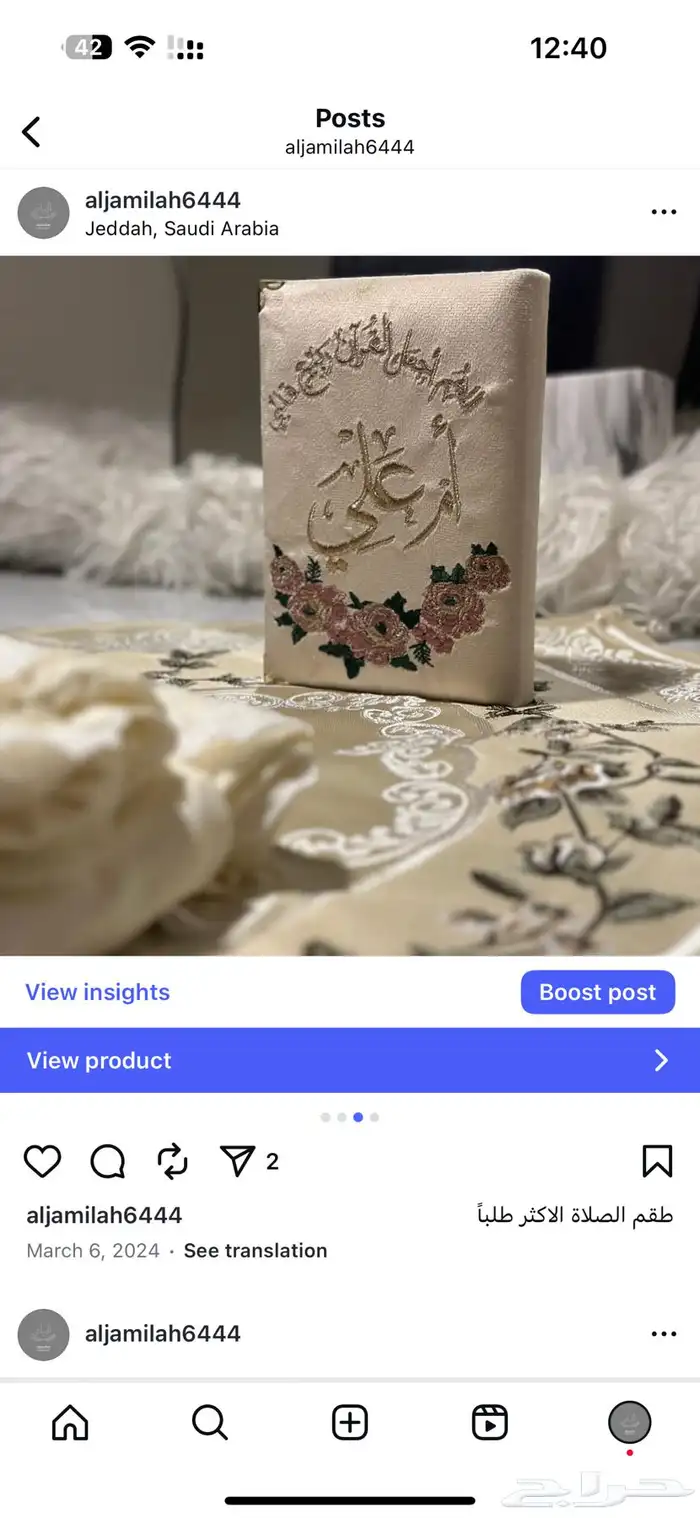700x1518 pixels.
Task: Open View insights link
Action: pyautogui.click(x=97, y=992)
